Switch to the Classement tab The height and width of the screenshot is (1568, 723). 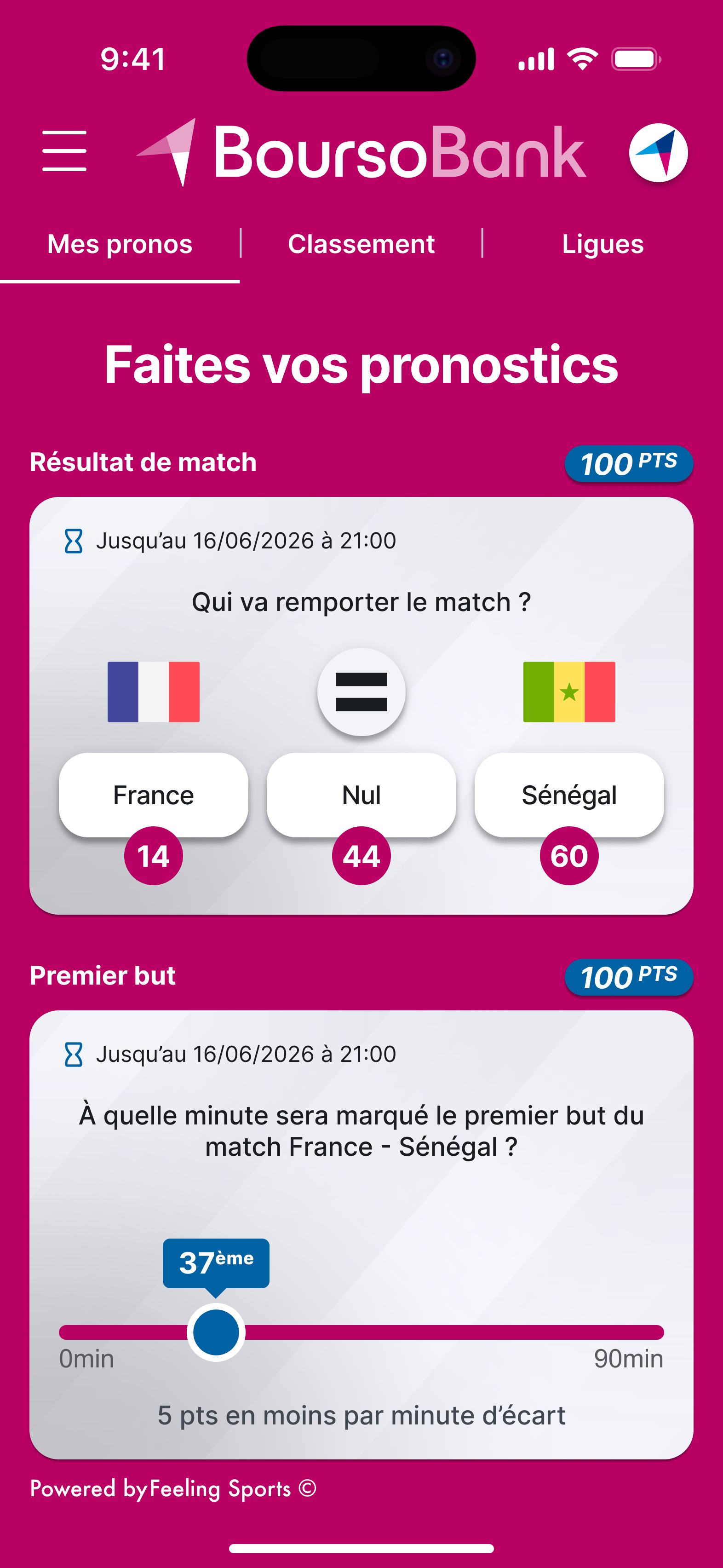361,243
